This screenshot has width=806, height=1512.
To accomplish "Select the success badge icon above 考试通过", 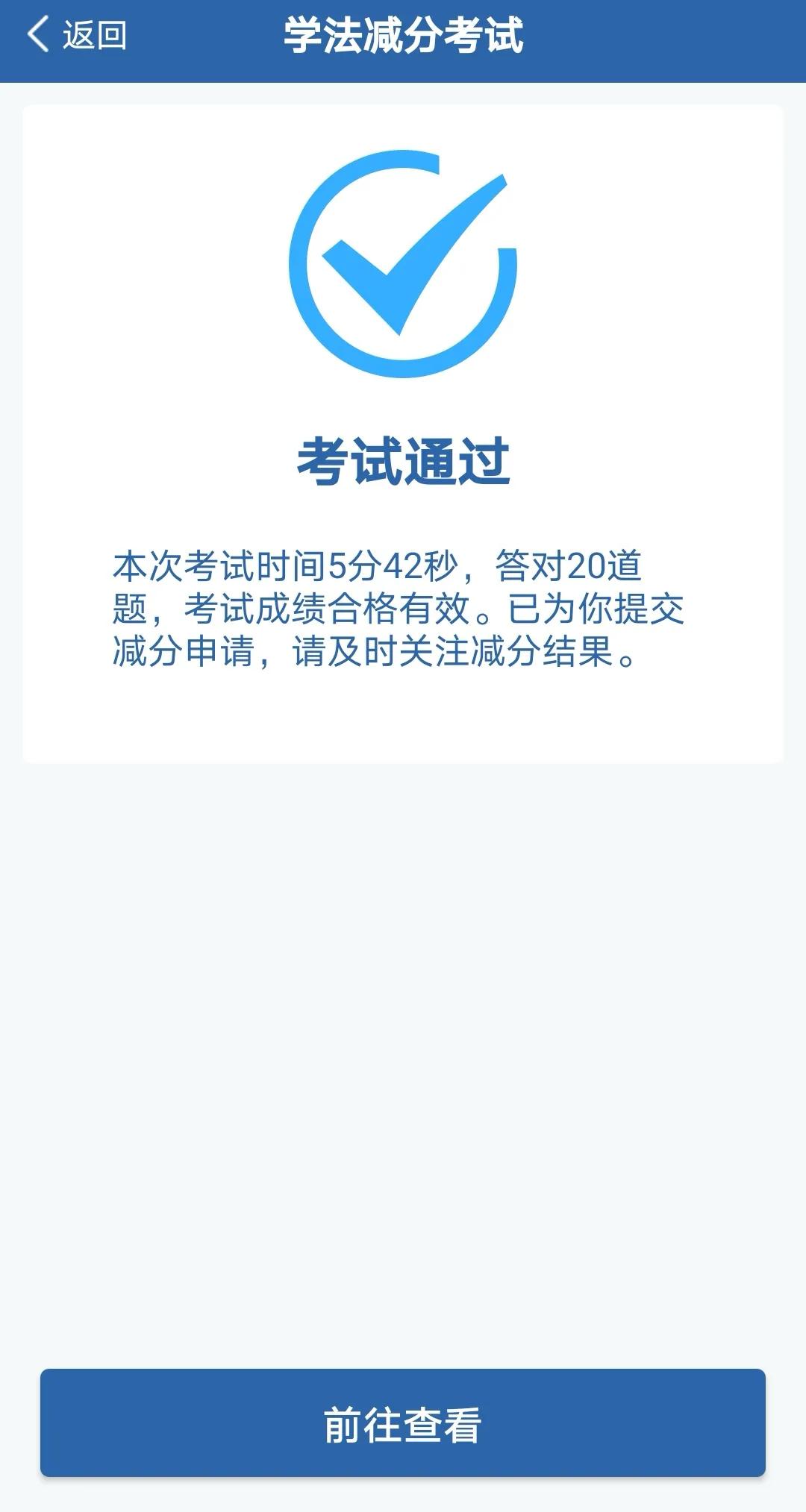I will pos(402,265).
